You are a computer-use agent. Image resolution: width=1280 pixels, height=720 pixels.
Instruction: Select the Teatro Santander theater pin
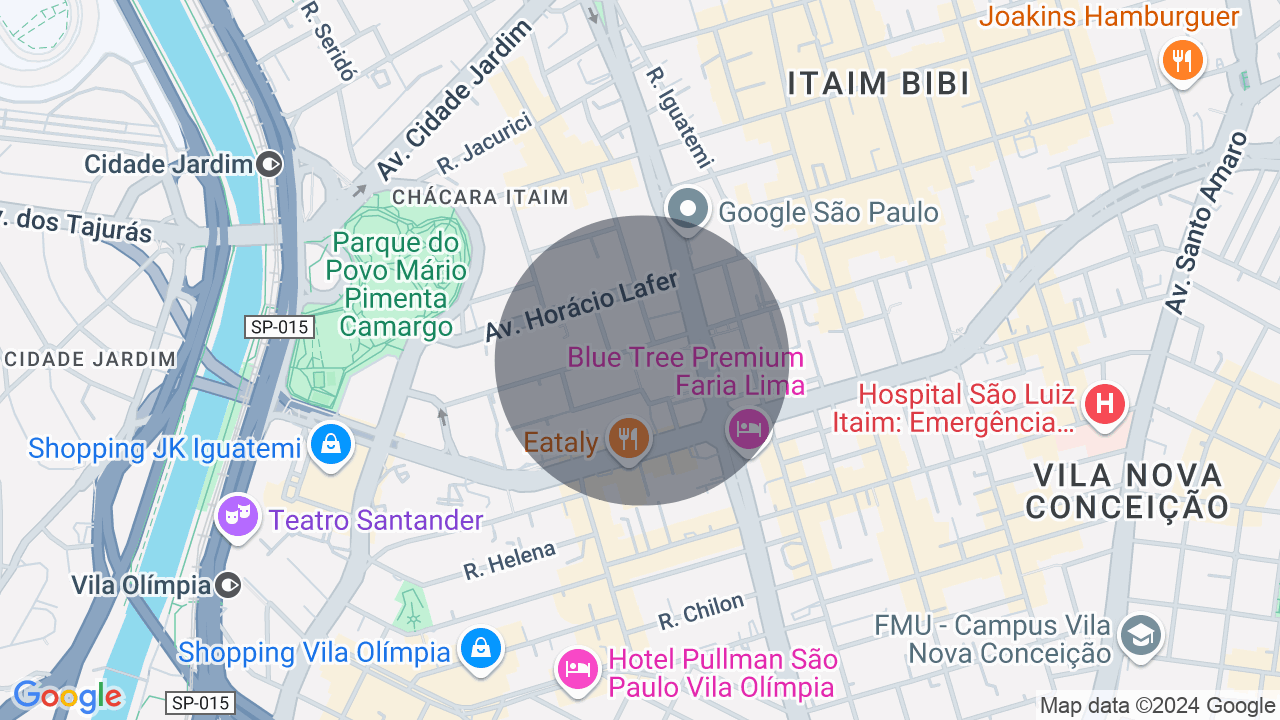pos(238,517)
